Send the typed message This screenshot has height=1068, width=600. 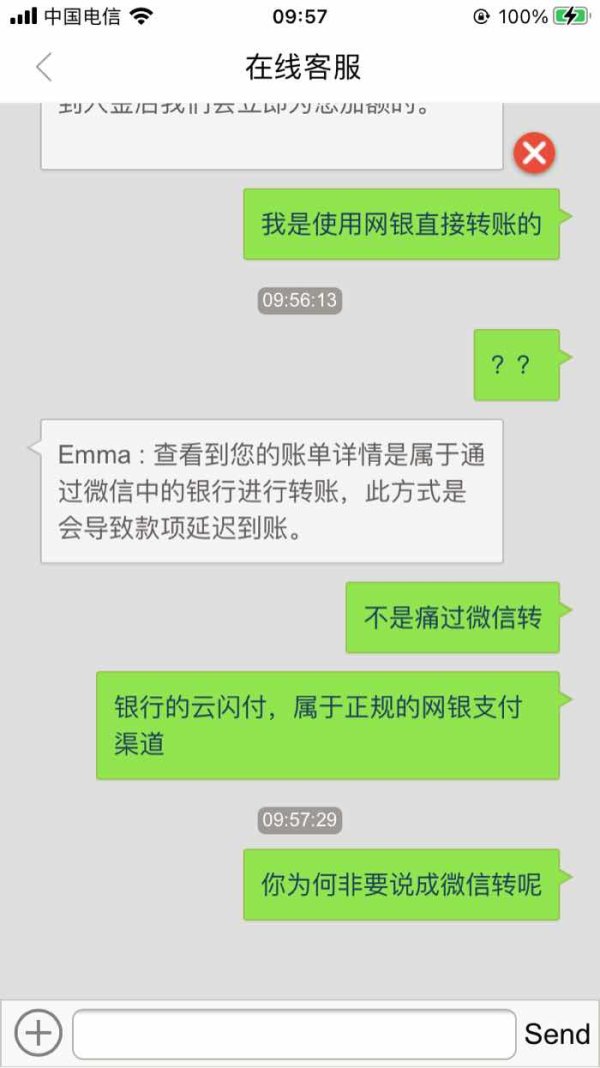pyautogui.click(x=557, y=1034)
